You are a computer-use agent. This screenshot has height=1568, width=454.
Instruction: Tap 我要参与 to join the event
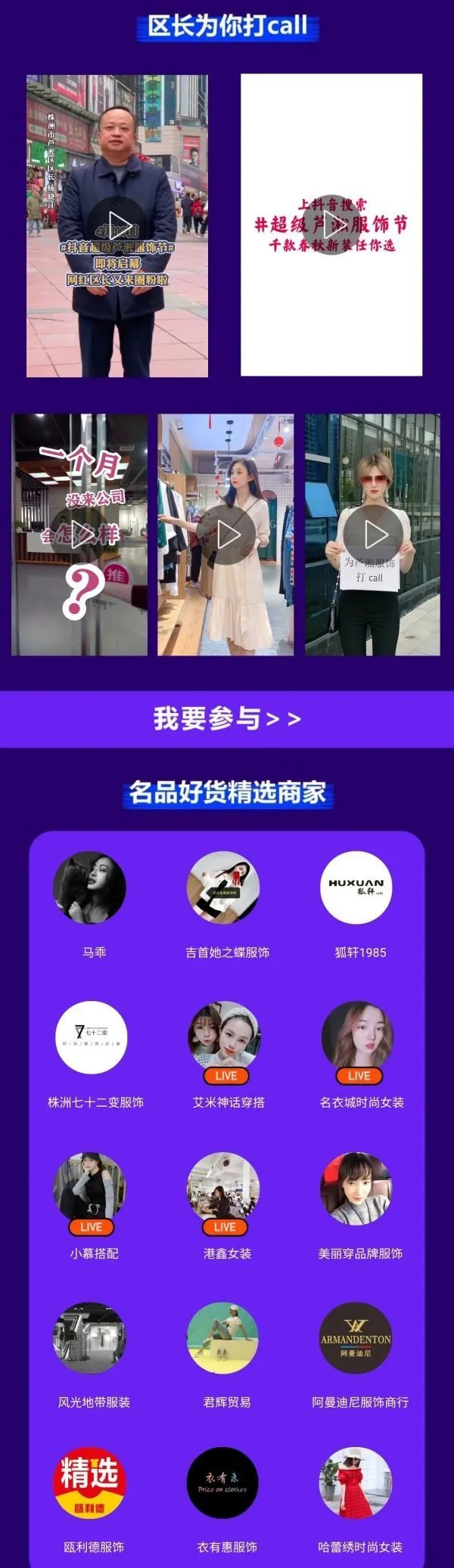227,719
